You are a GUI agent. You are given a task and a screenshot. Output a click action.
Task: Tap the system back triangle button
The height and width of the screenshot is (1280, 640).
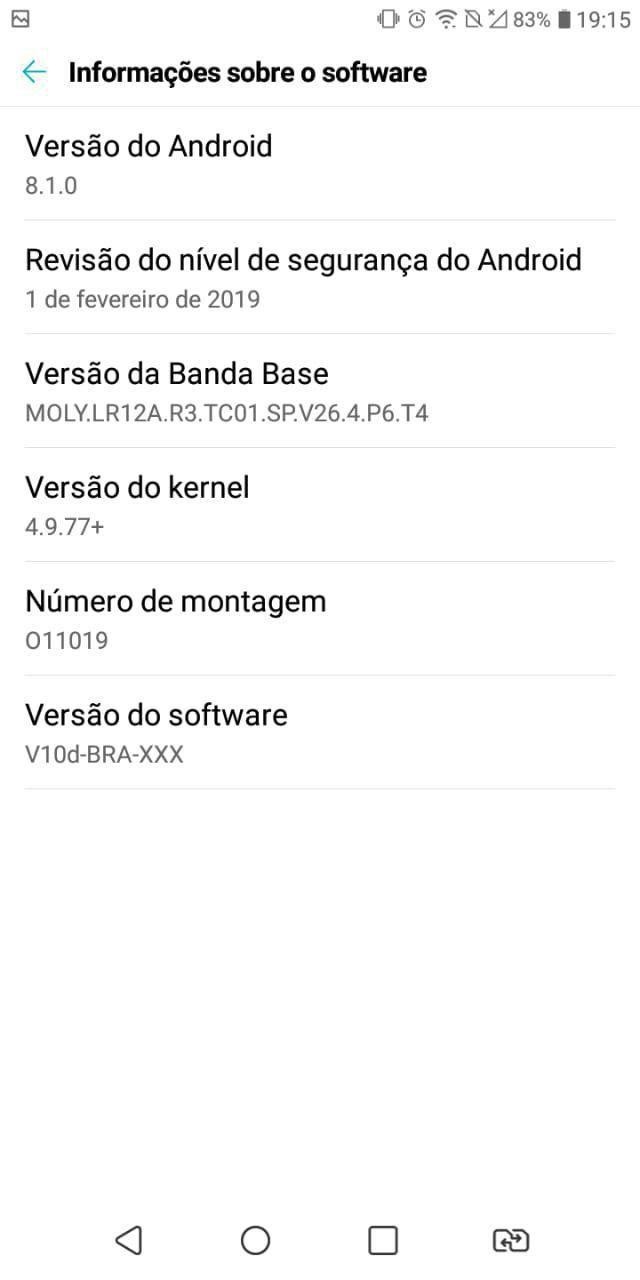(x=128, y=1240)
